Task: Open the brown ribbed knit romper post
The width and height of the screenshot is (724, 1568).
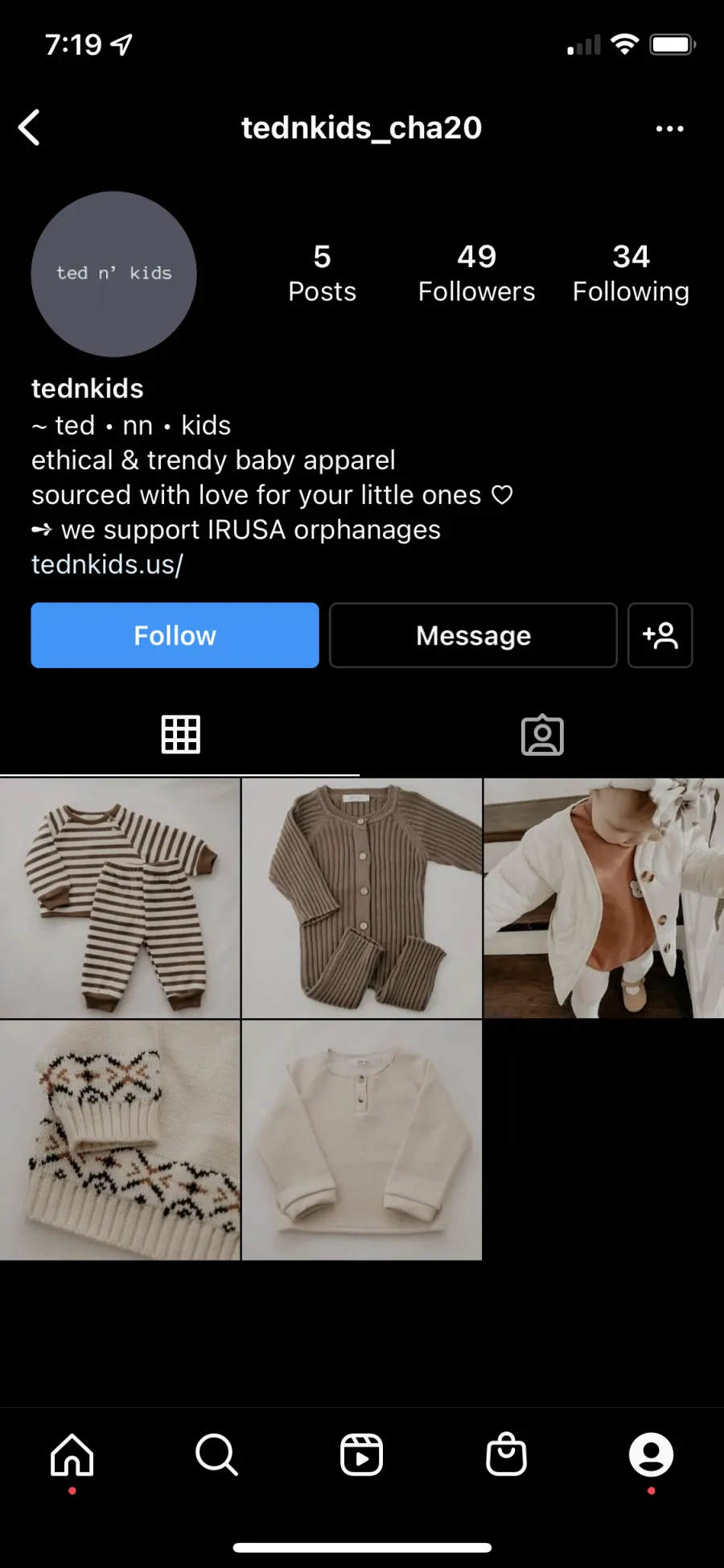Action: coord(362,897)
